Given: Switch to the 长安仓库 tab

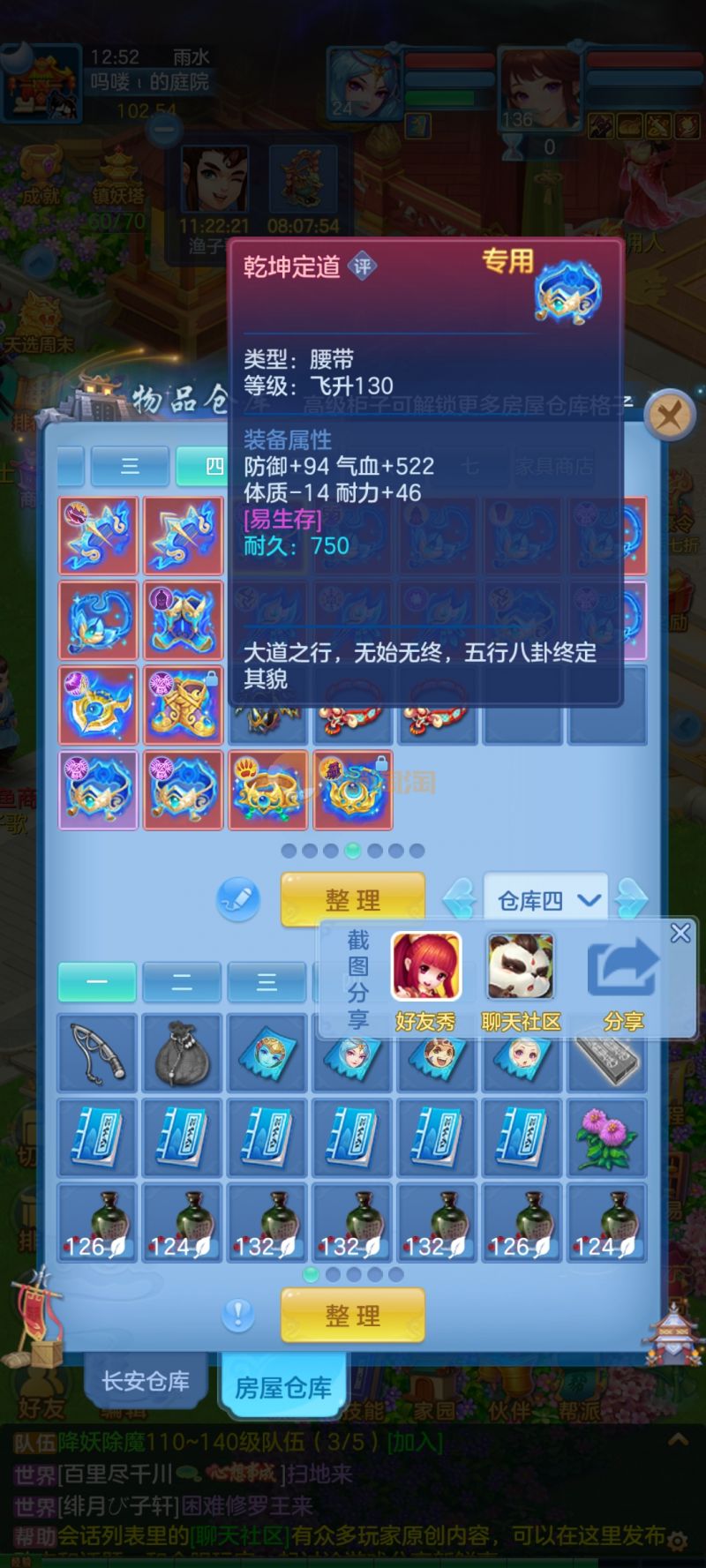Looking at the screenshot, I should (x=146, y=1381).
